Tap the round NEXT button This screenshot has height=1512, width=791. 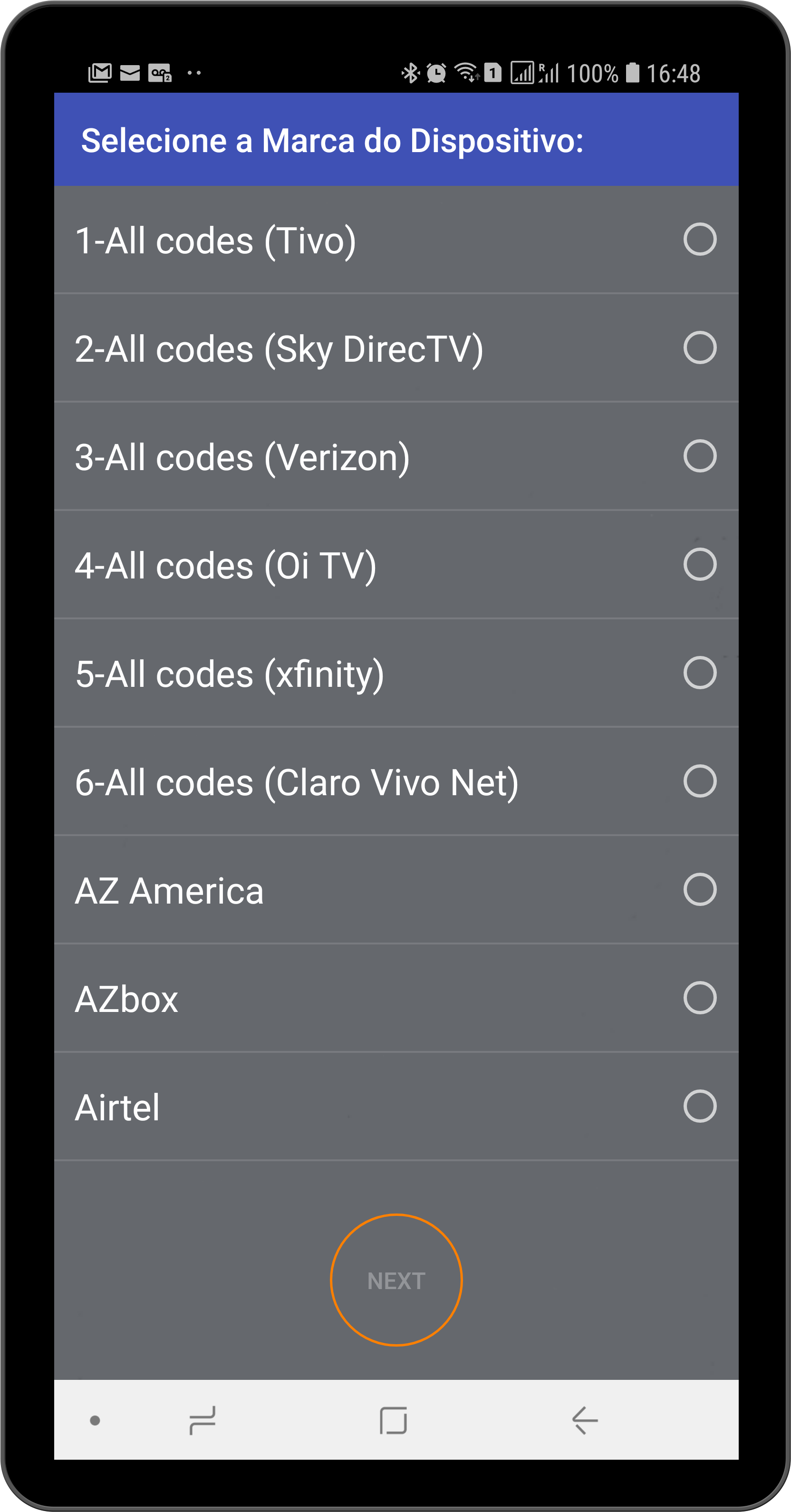coord(396,1280)
